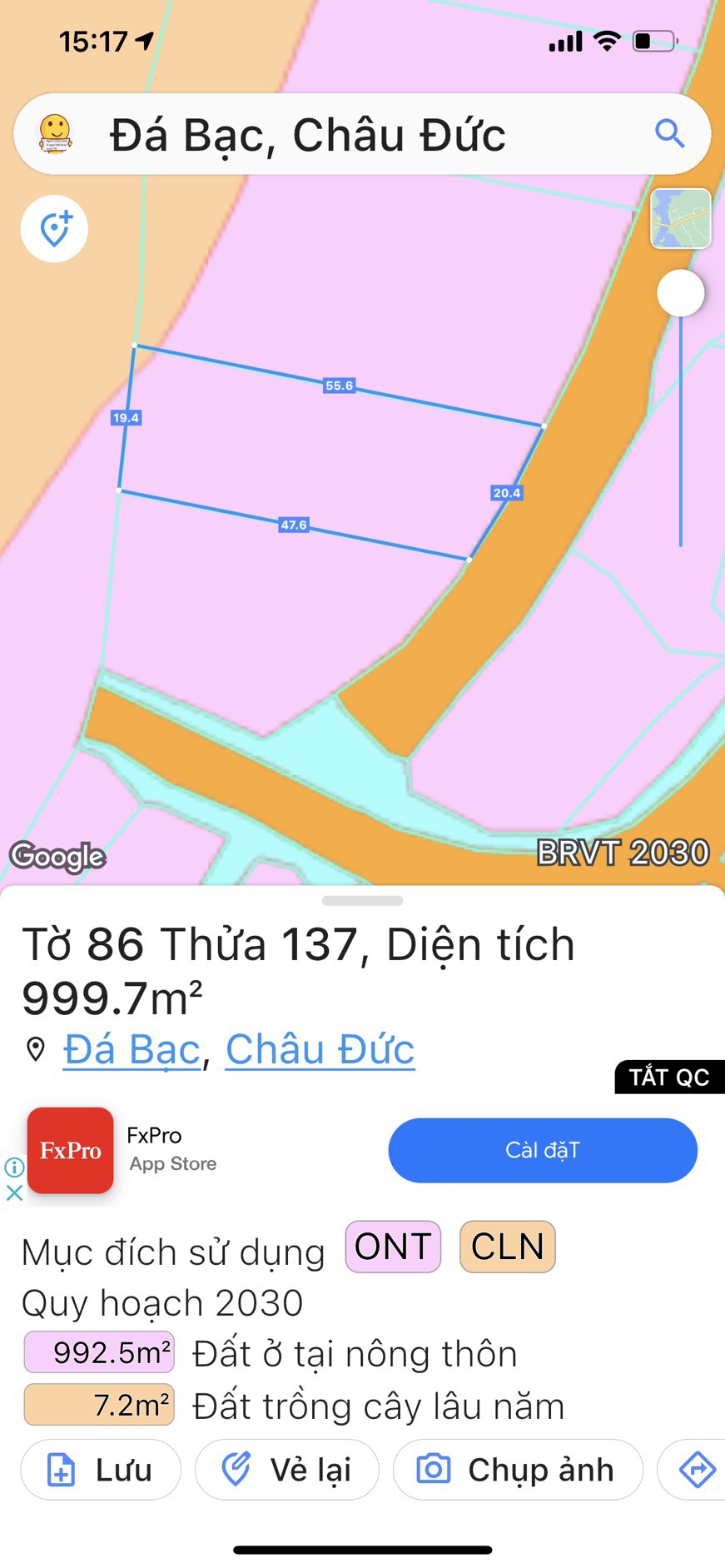Viewport: 725px width, 1568px height.
Task: Select the add location pin tool
Action: click(53, 228)
